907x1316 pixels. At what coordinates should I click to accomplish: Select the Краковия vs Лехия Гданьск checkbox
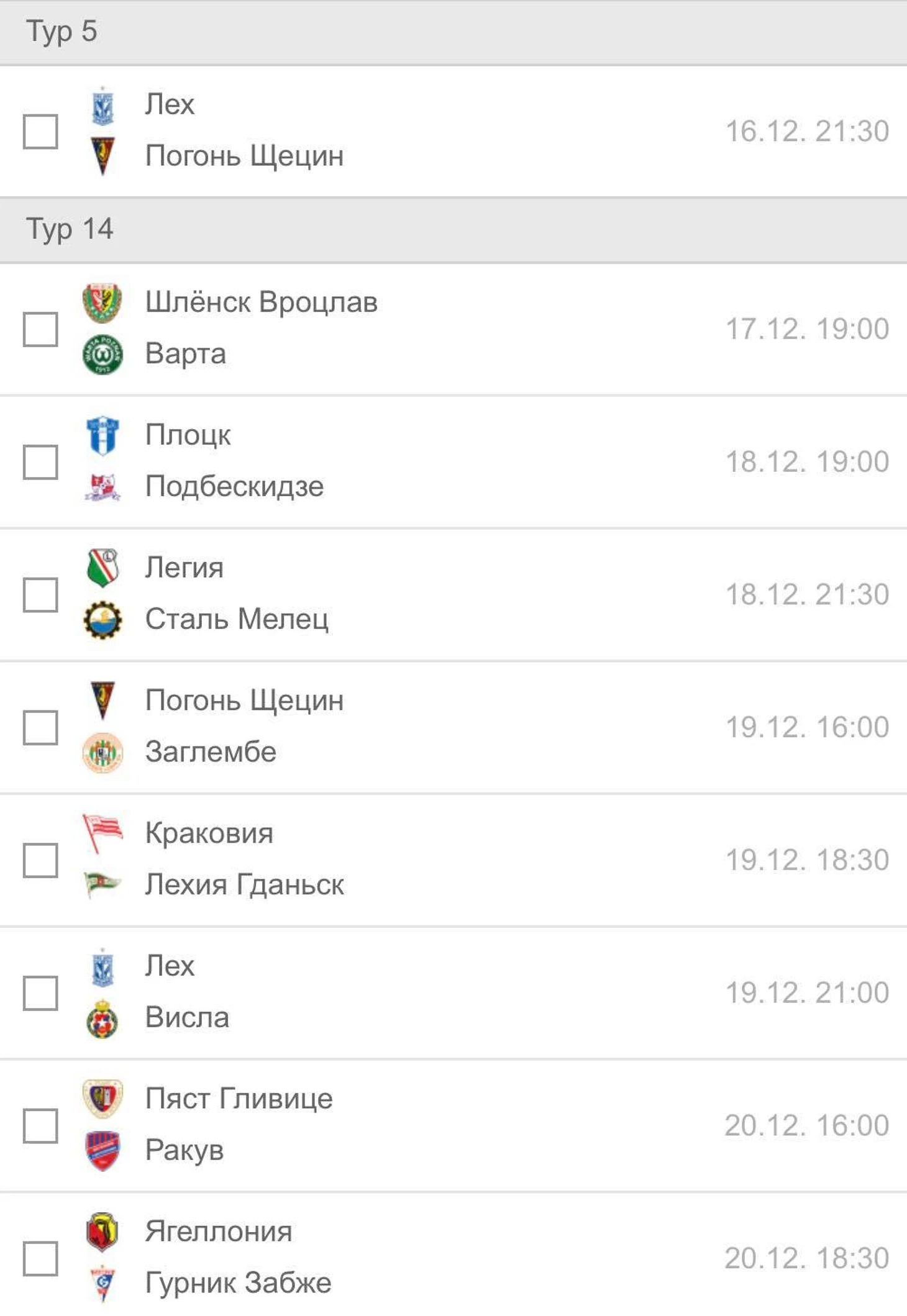click(40, 860)
